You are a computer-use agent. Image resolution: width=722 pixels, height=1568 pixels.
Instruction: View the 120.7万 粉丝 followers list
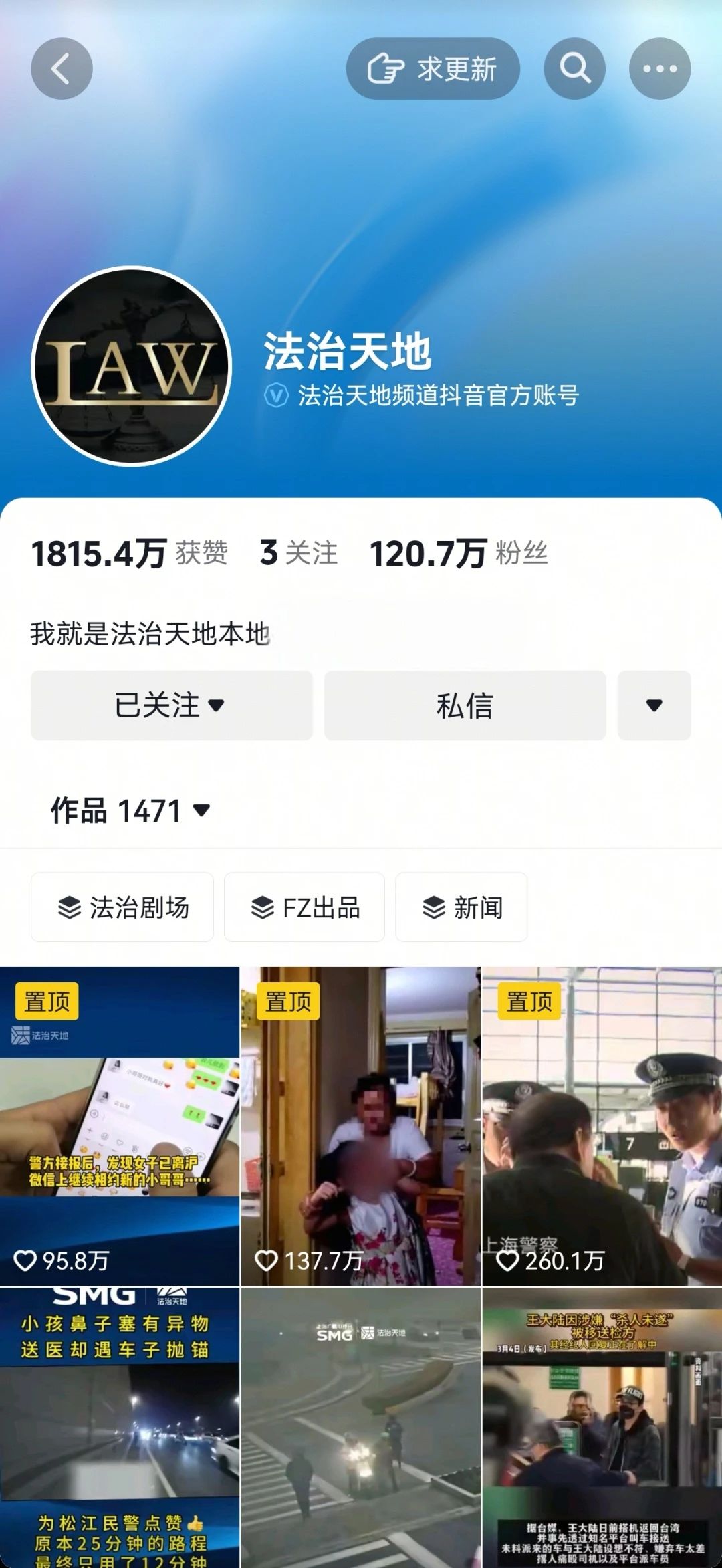pyautogui.click(x=459, y=554)
